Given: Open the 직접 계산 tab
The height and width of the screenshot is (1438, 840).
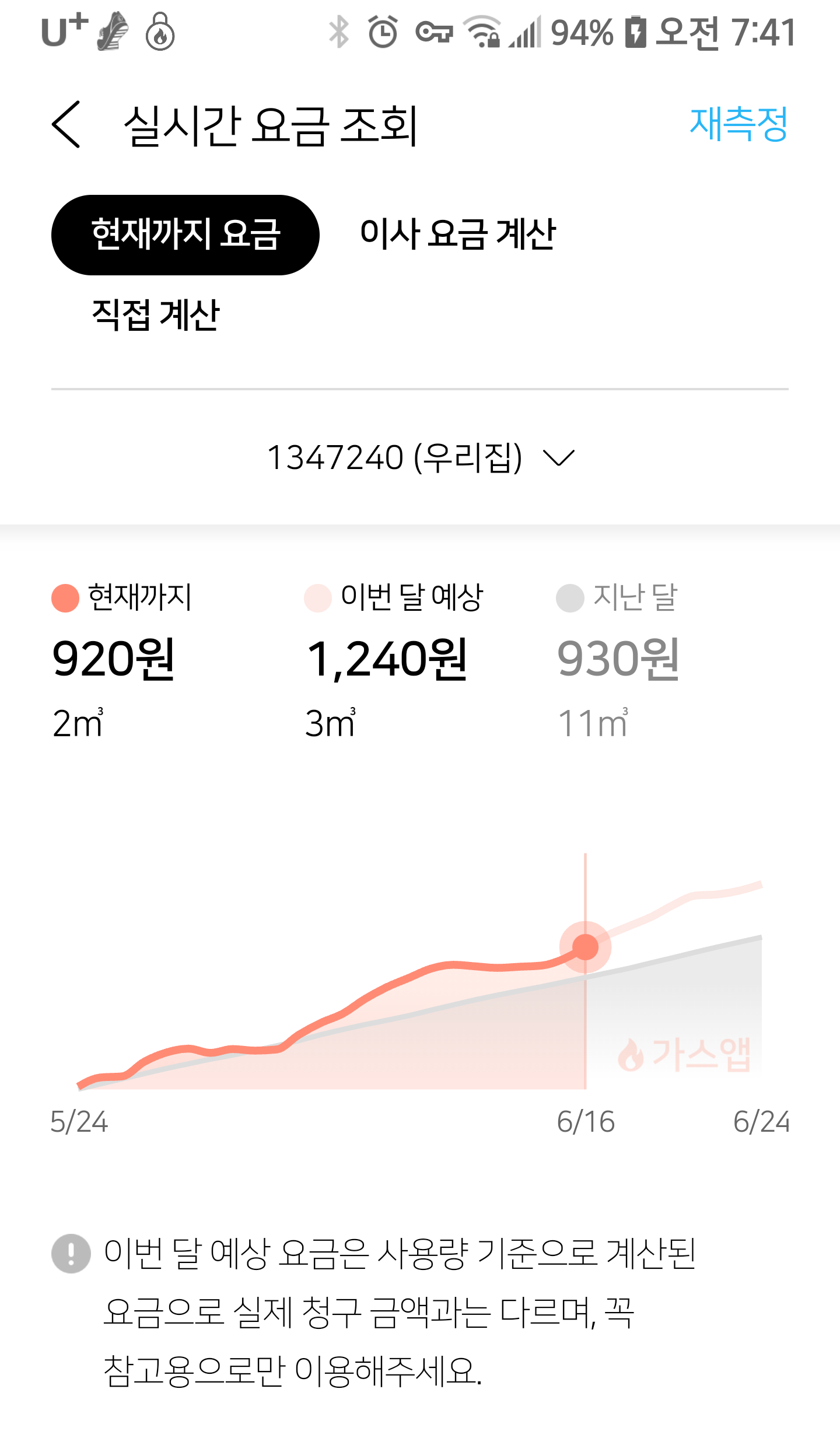Looking at the screenshot, I should pos(156,315).
